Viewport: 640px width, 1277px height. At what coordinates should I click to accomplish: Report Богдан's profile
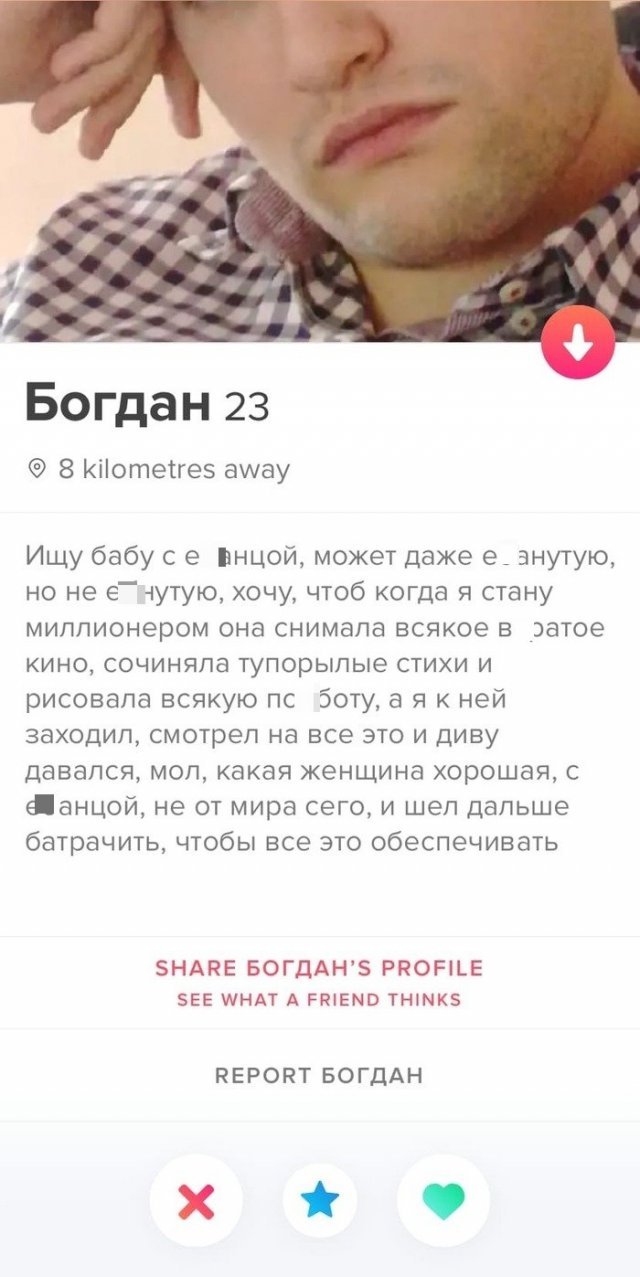coord(319,1075)
